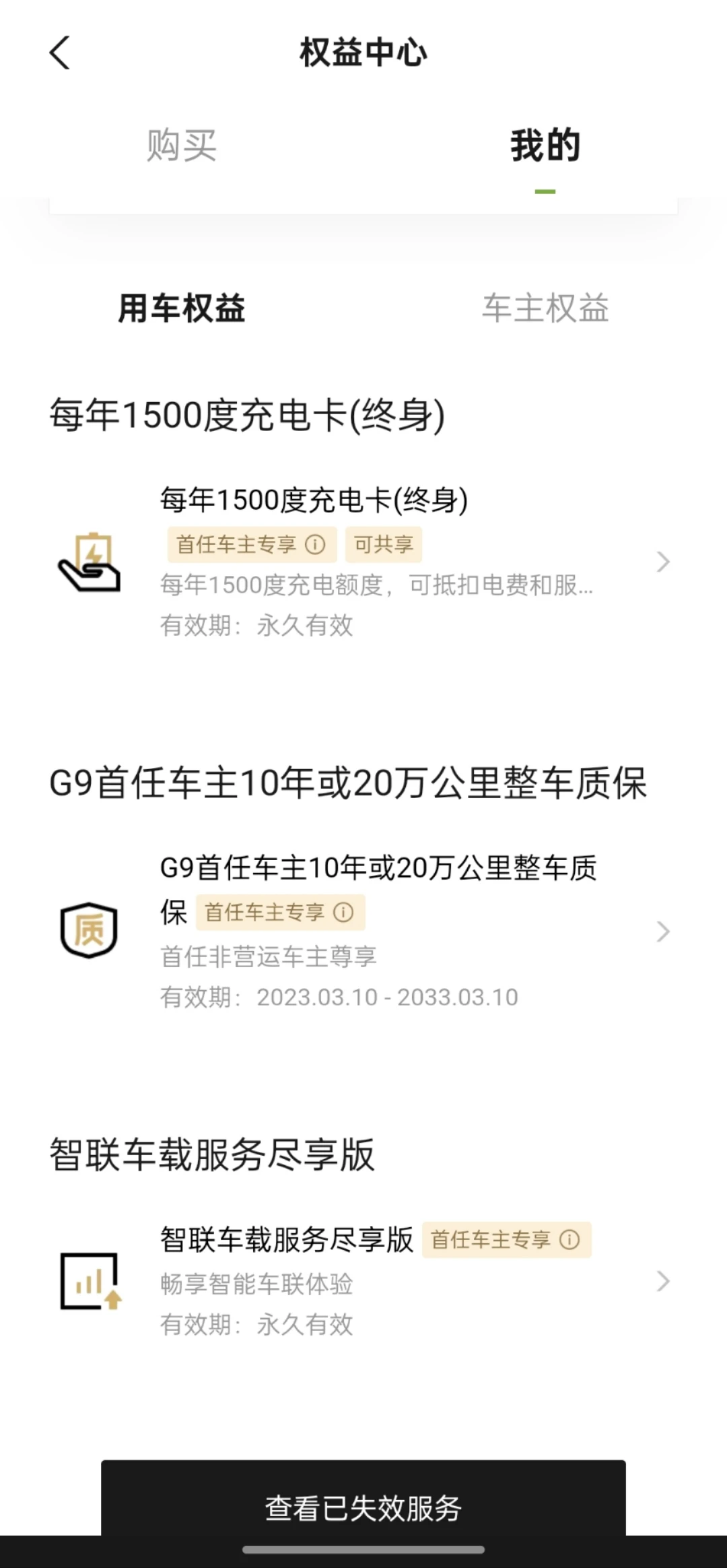This screenshot has height=1568, width=727.
Task: Open G9首任车主整车质保 details
Action: coord(363,932)
